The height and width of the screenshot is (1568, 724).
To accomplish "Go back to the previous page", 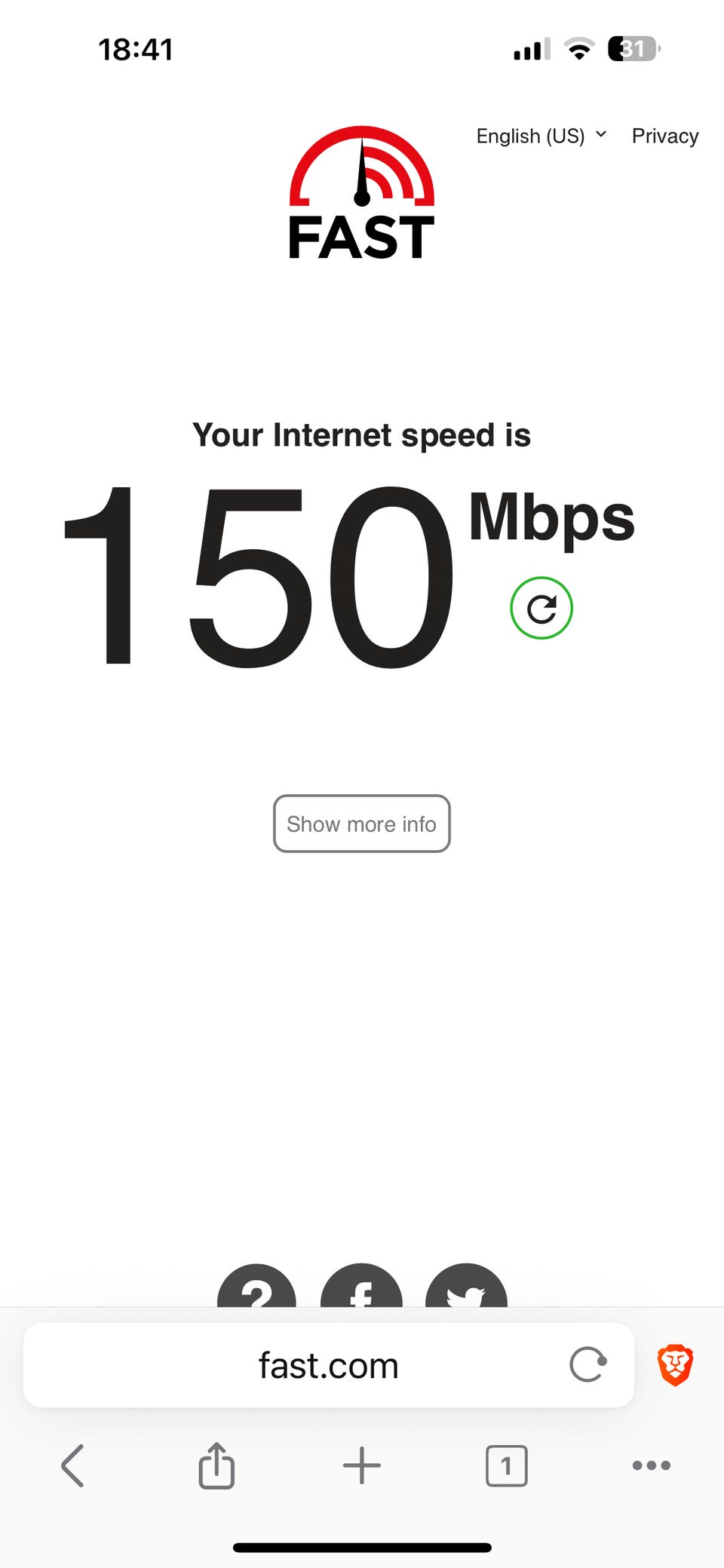I will click(72, 1465).
